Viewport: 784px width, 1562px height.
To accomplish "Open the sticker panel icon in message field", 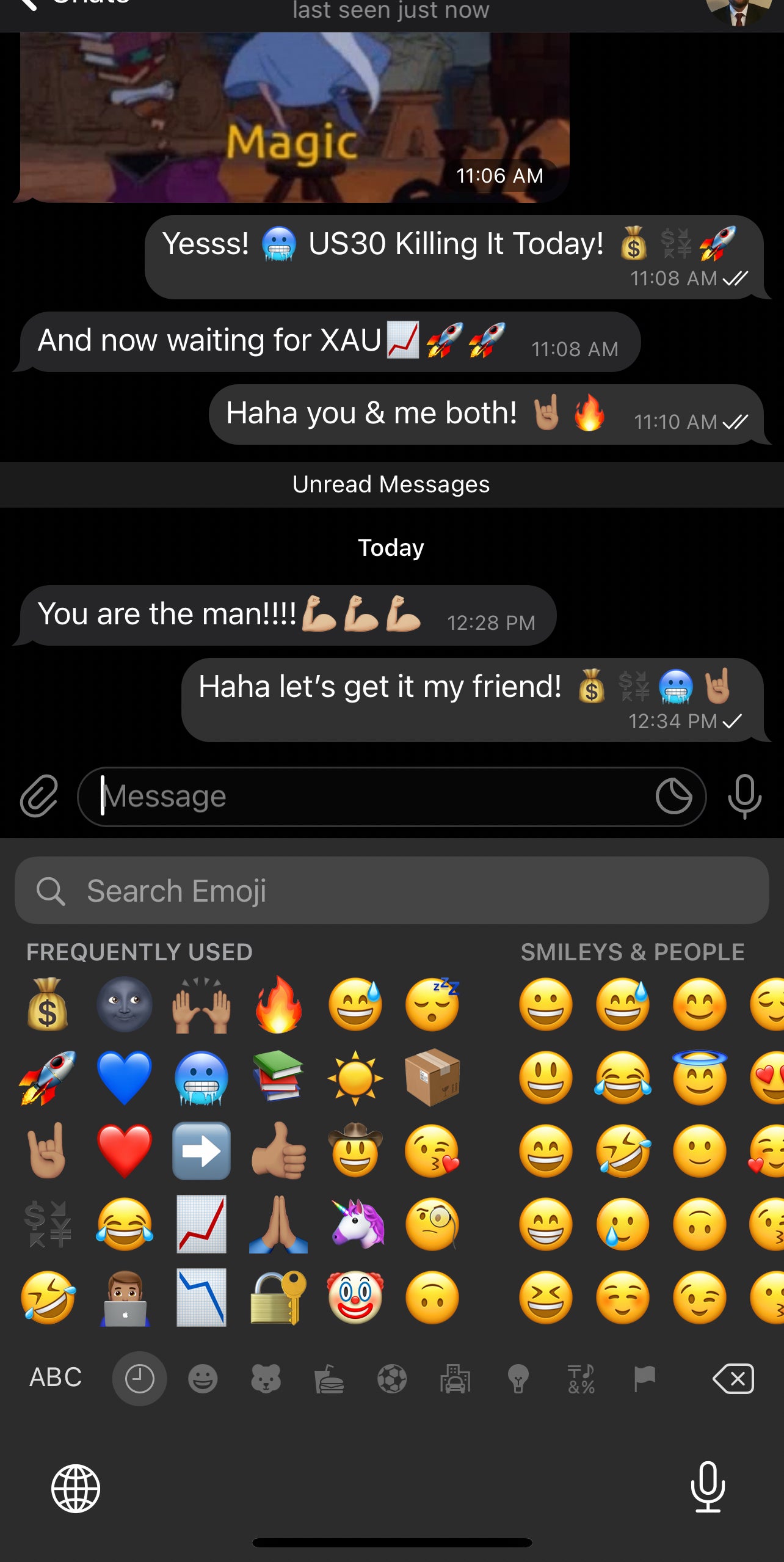I will (x=673, y=796).
